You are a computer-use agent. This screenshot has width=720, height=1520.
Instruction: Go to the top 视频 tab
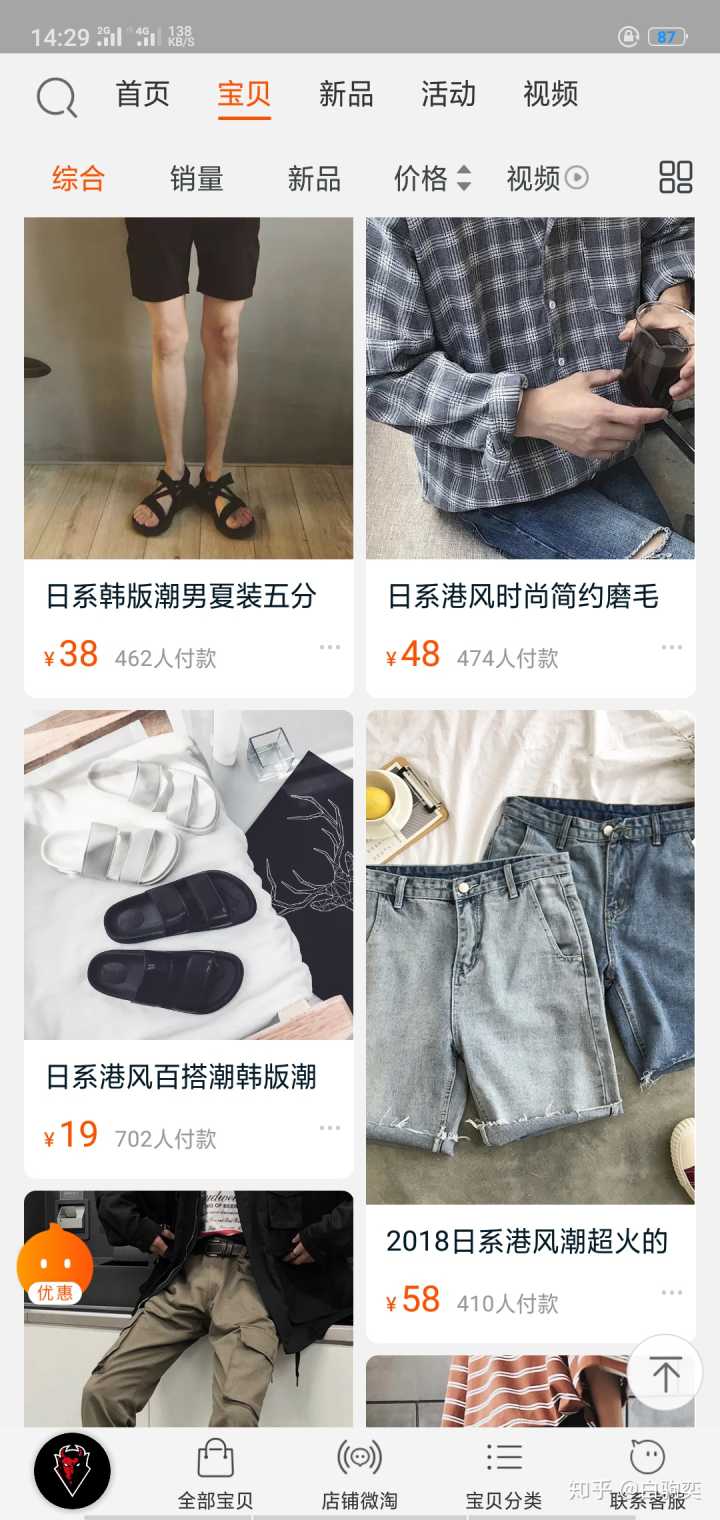coord(551,94)
